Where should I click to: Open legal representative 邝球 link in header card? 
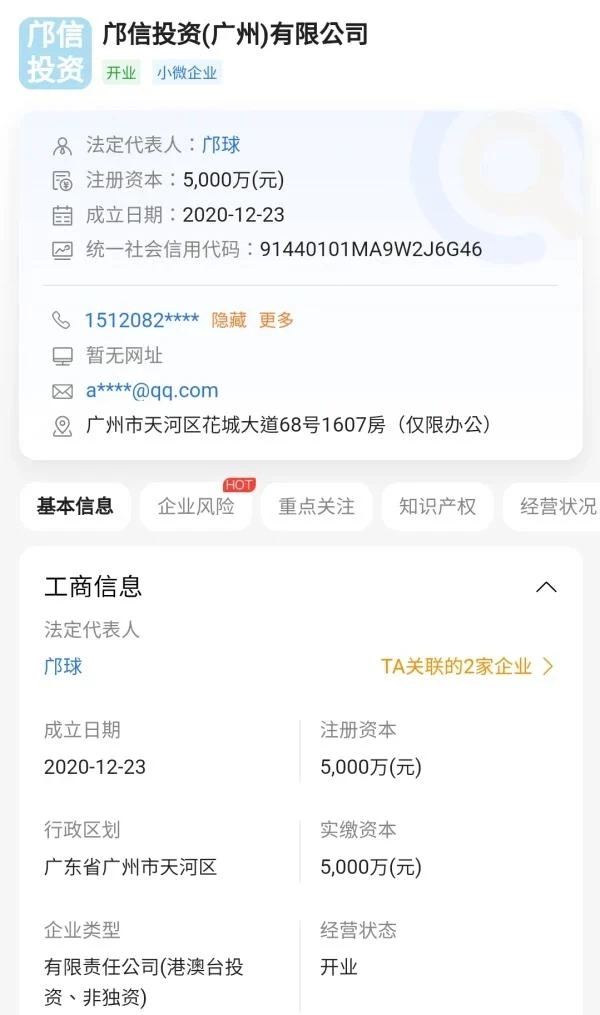pos(221,144)
